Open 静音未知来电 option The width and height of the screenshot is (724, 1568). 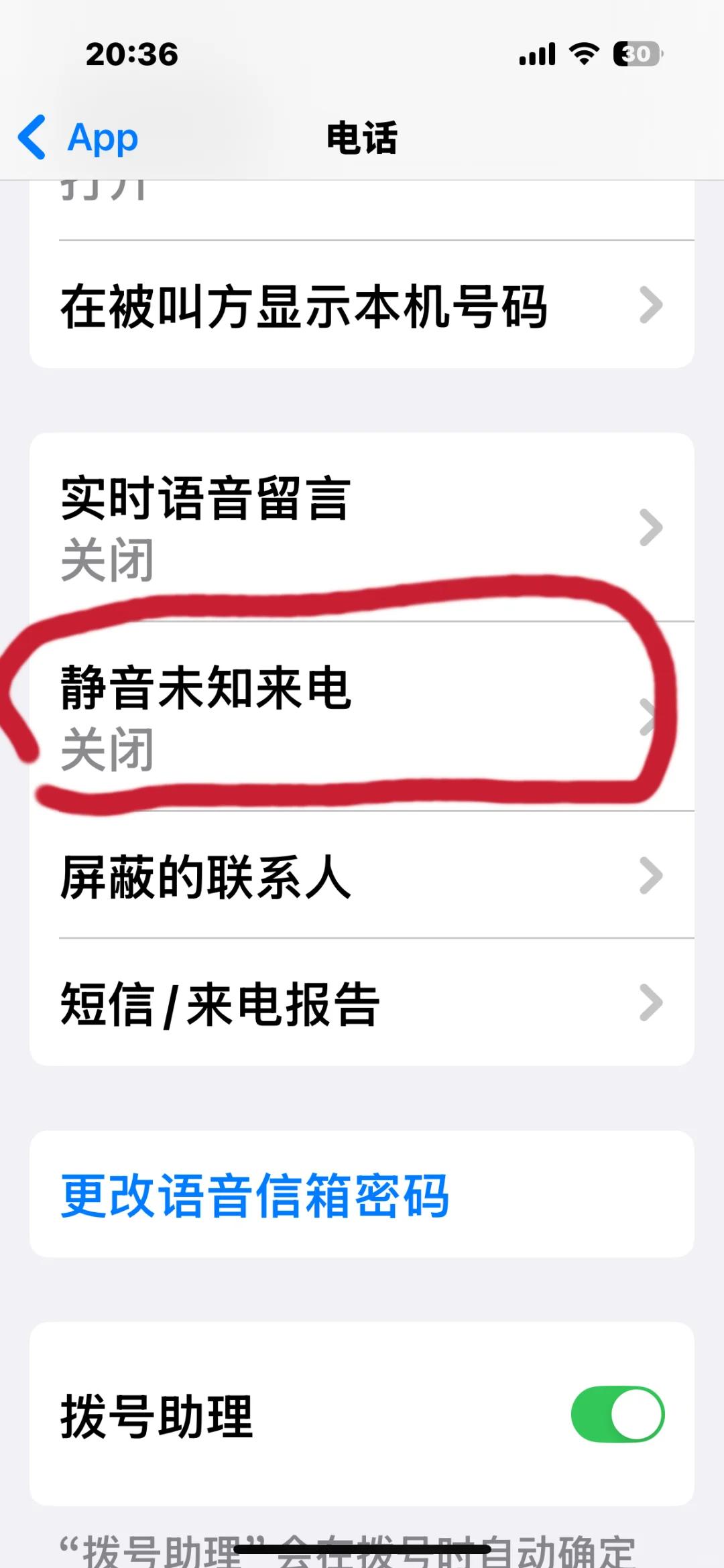point(362,717)
